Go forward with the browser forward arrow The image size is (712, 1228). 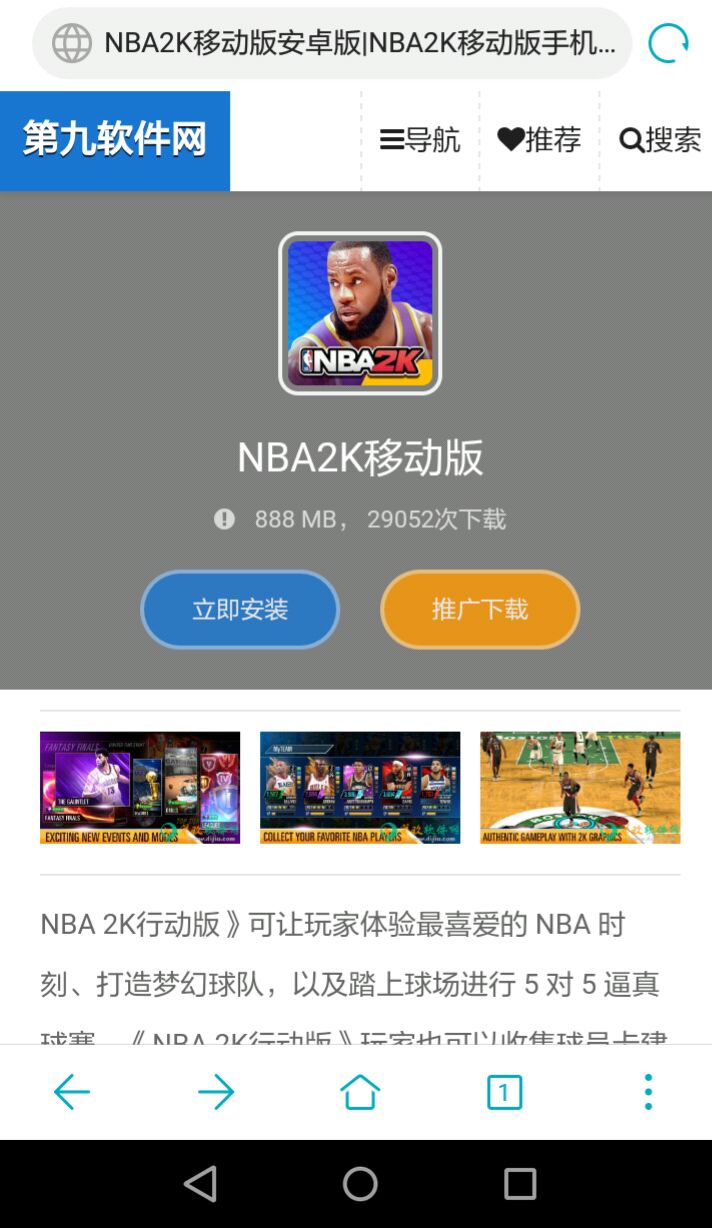tap(216, 1092)
